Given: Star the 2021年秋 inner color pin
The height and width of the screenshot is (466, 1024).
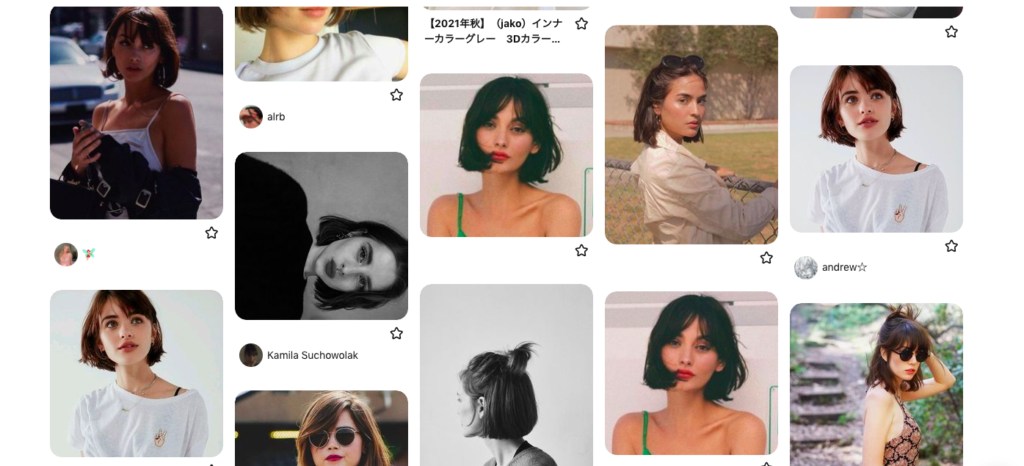Looking at the screenshot, I should coord(581,24).
